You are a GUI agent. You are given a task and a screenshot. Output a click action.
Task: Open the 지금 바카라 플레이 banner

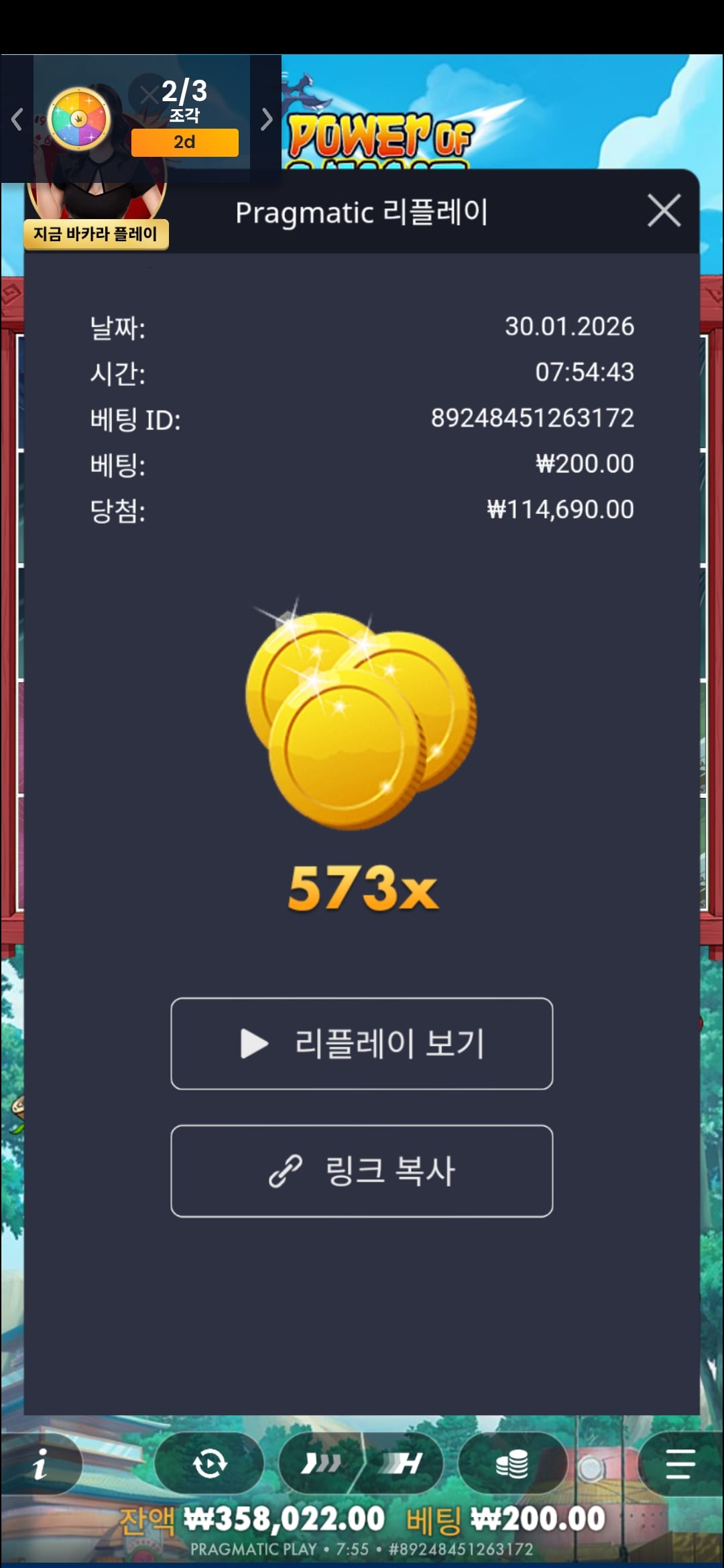pyautogui.click(x=96, y=234)
